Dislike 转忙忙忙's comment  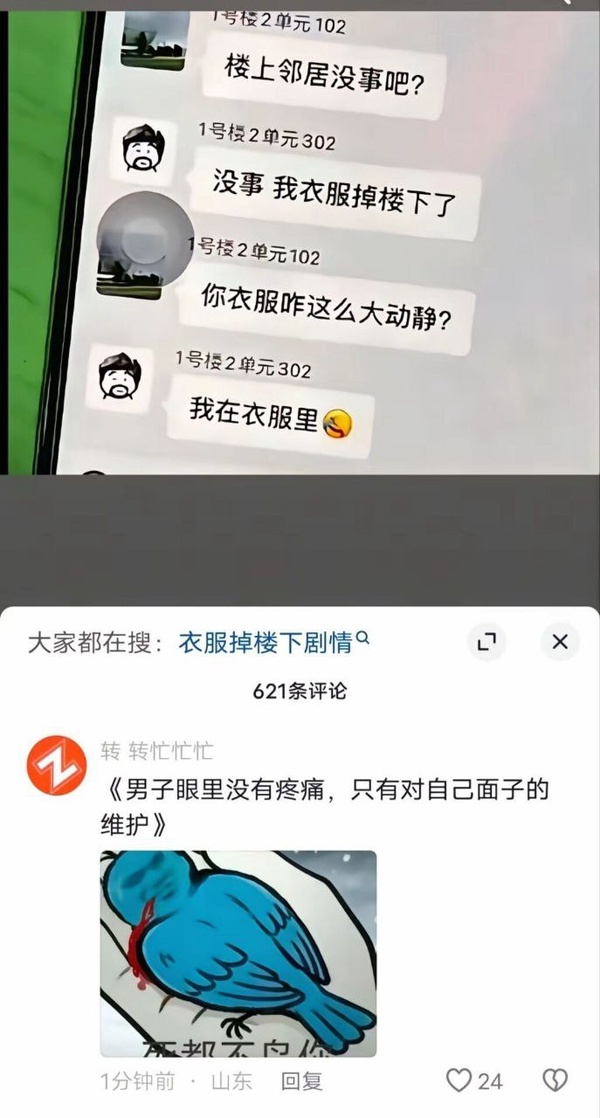[x=555, y=1080]
